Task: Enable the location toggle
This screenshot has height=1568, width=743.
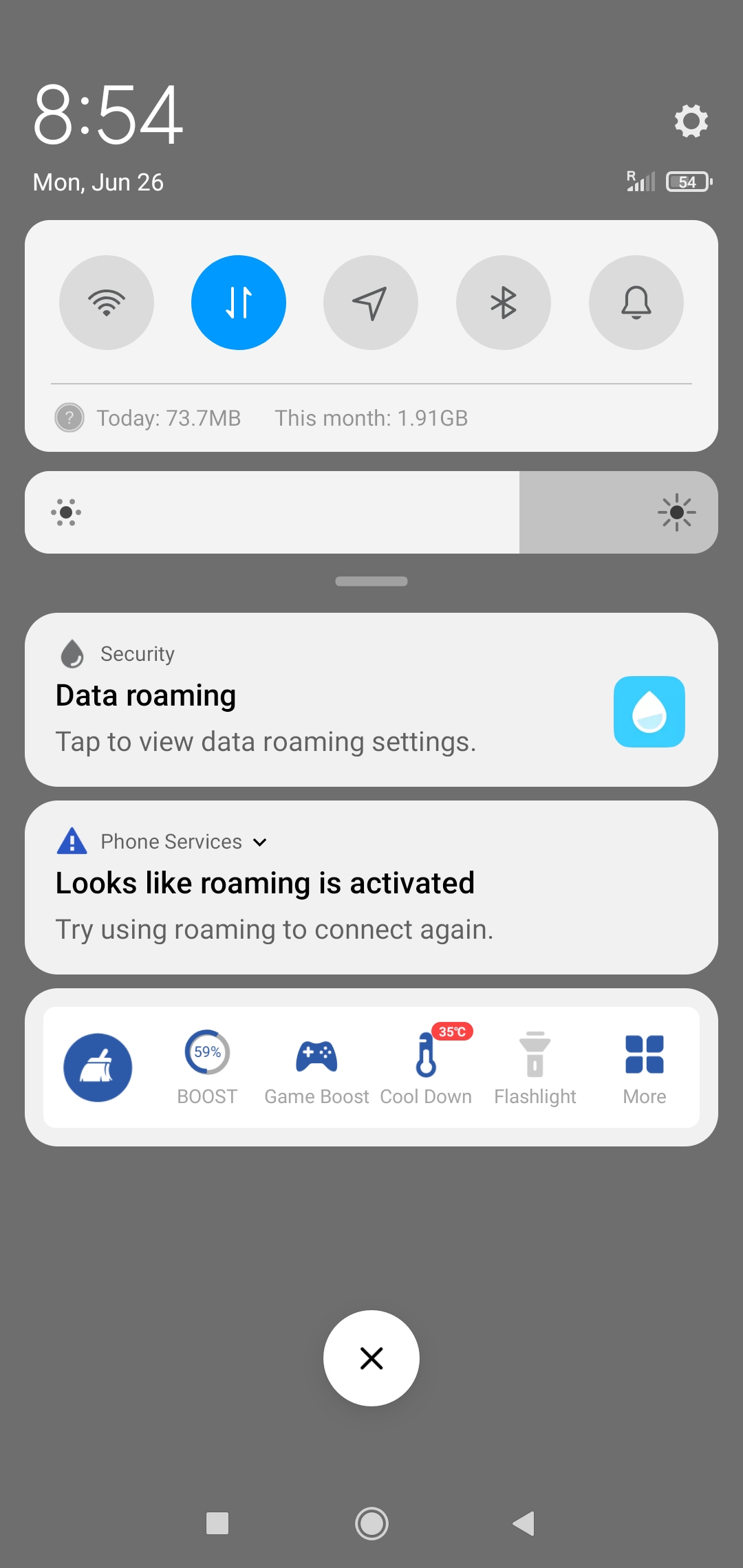Action: pos(371,303)
